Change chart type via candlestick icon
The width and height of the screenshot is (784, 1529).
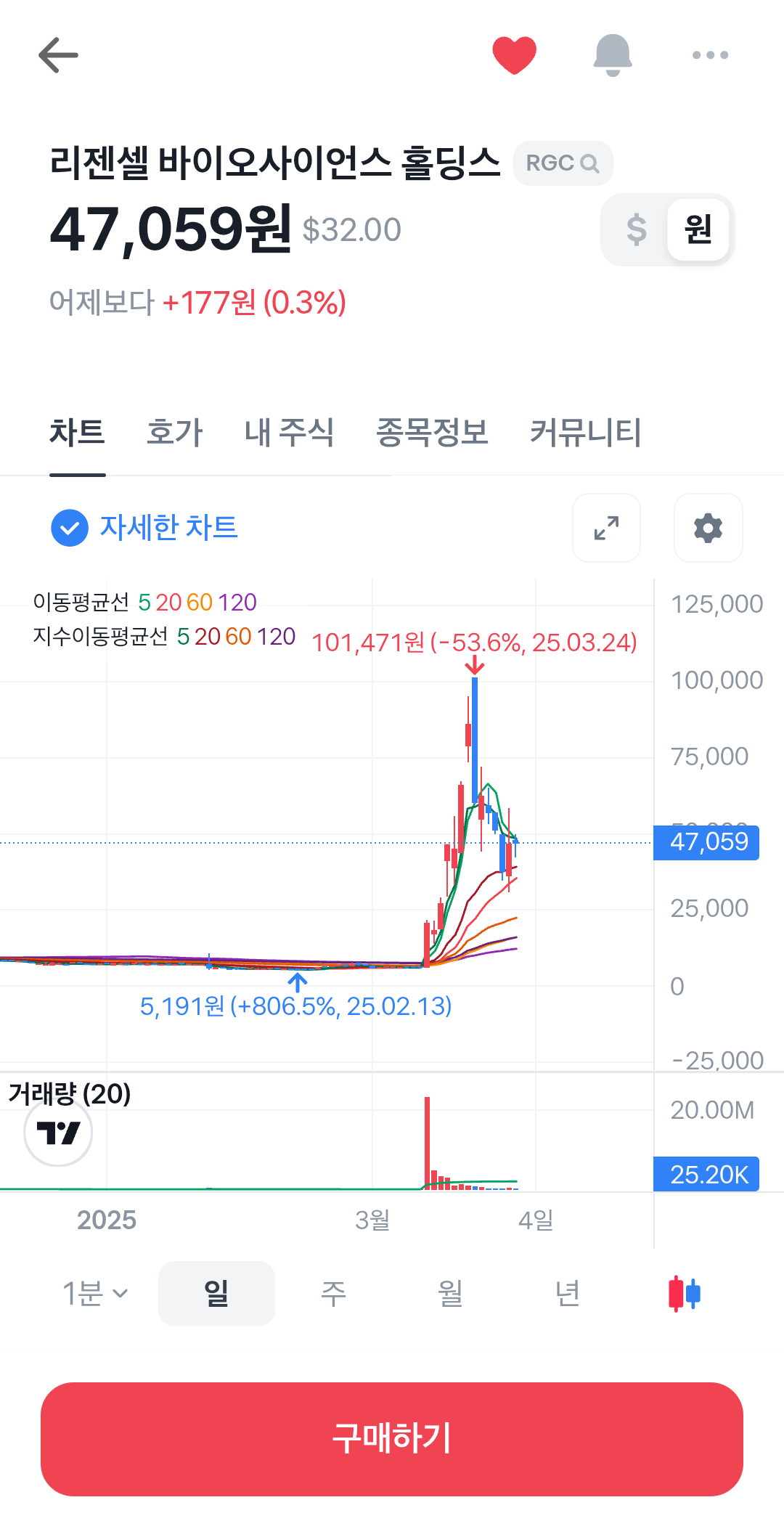point(685,1294)
